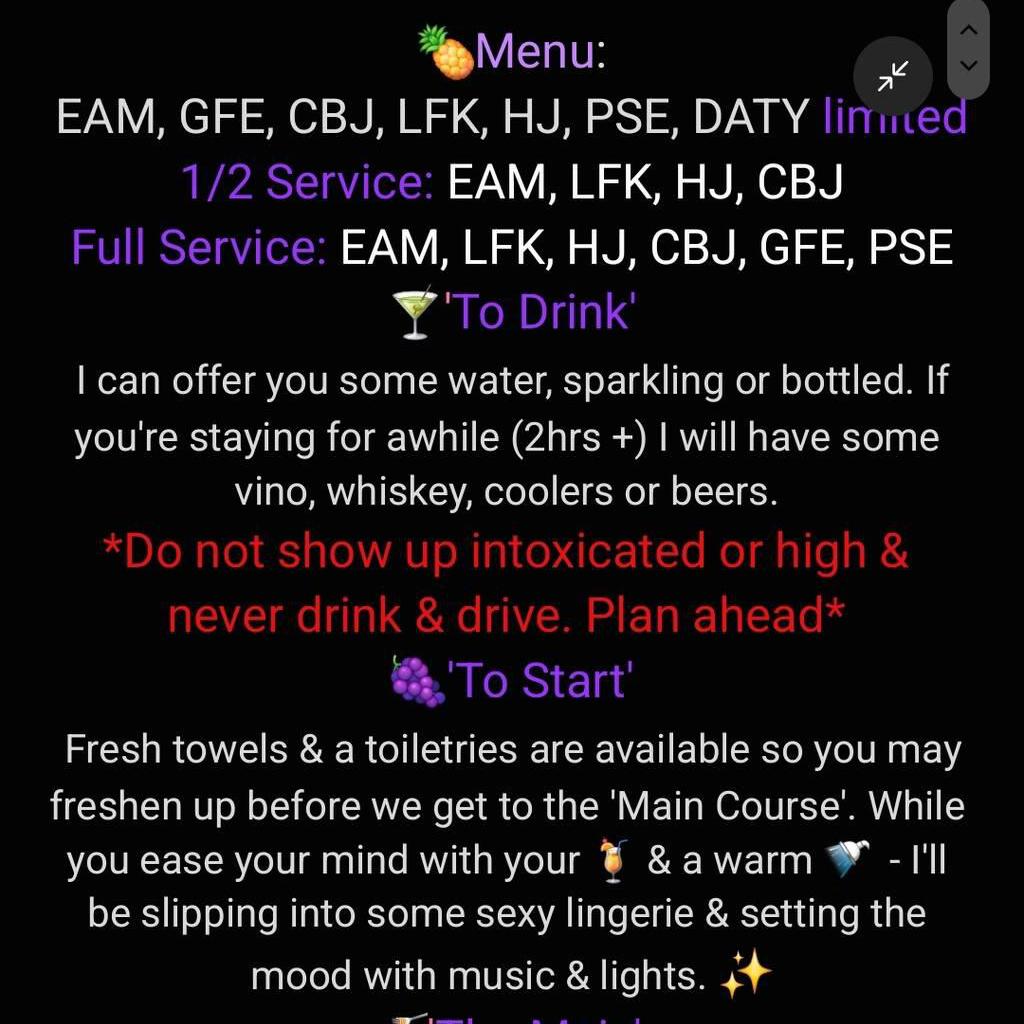
Task: Tap the down arrow in the scroll pill
Action: click(967, 66)
